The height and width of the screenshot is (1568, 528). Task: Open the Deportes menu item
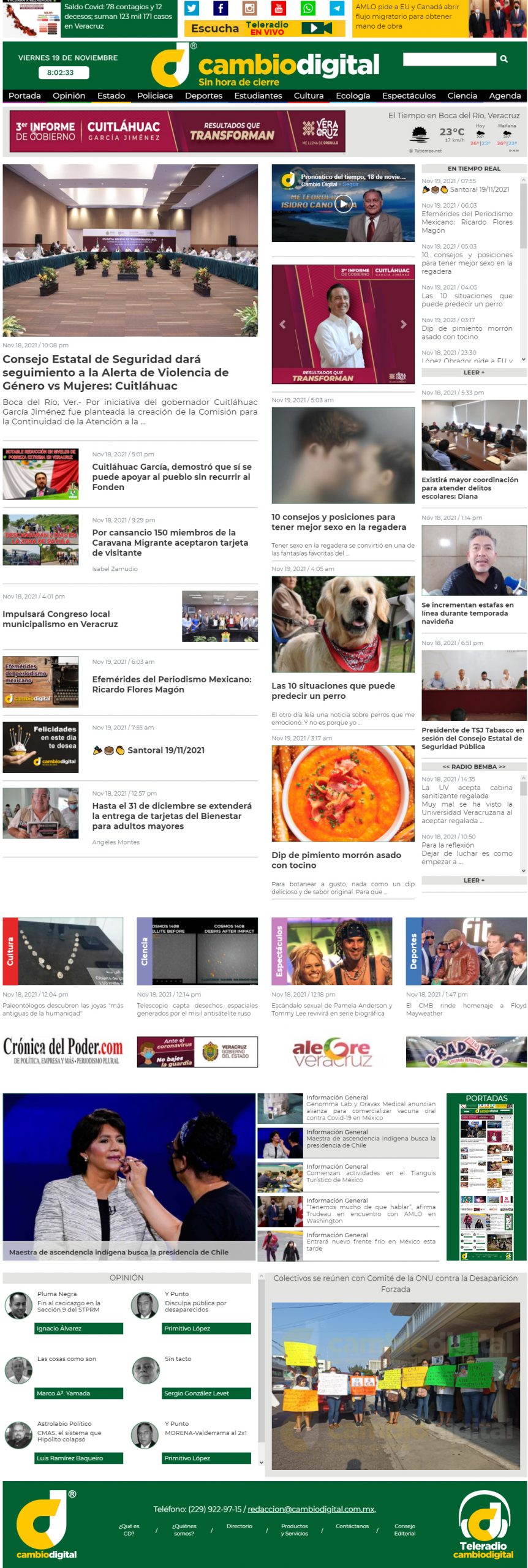pos(203,96)
